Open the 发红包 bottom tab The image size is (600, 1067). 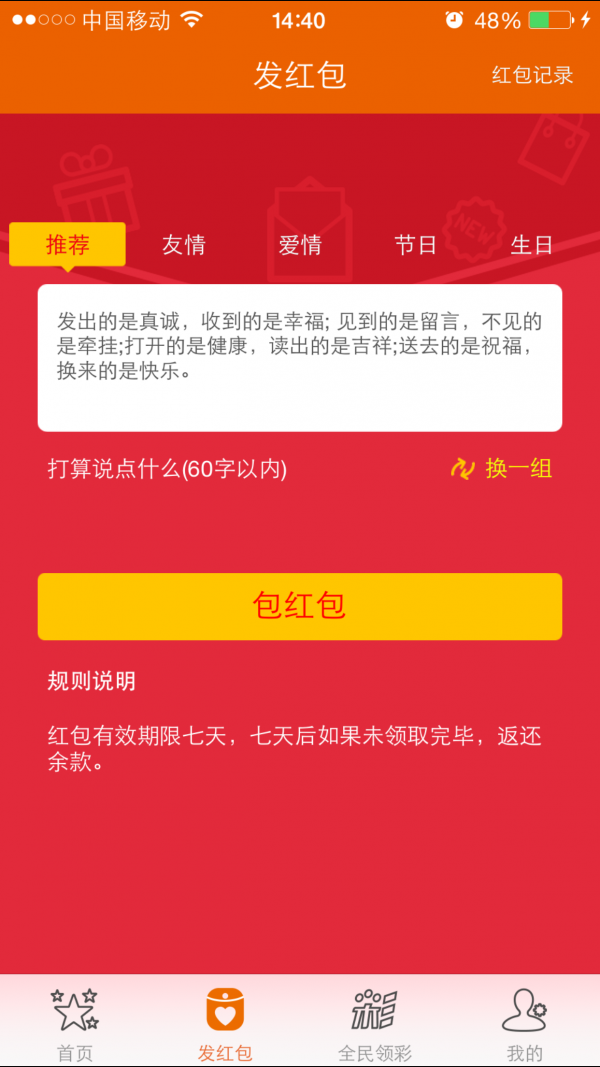click(225, 1022)
